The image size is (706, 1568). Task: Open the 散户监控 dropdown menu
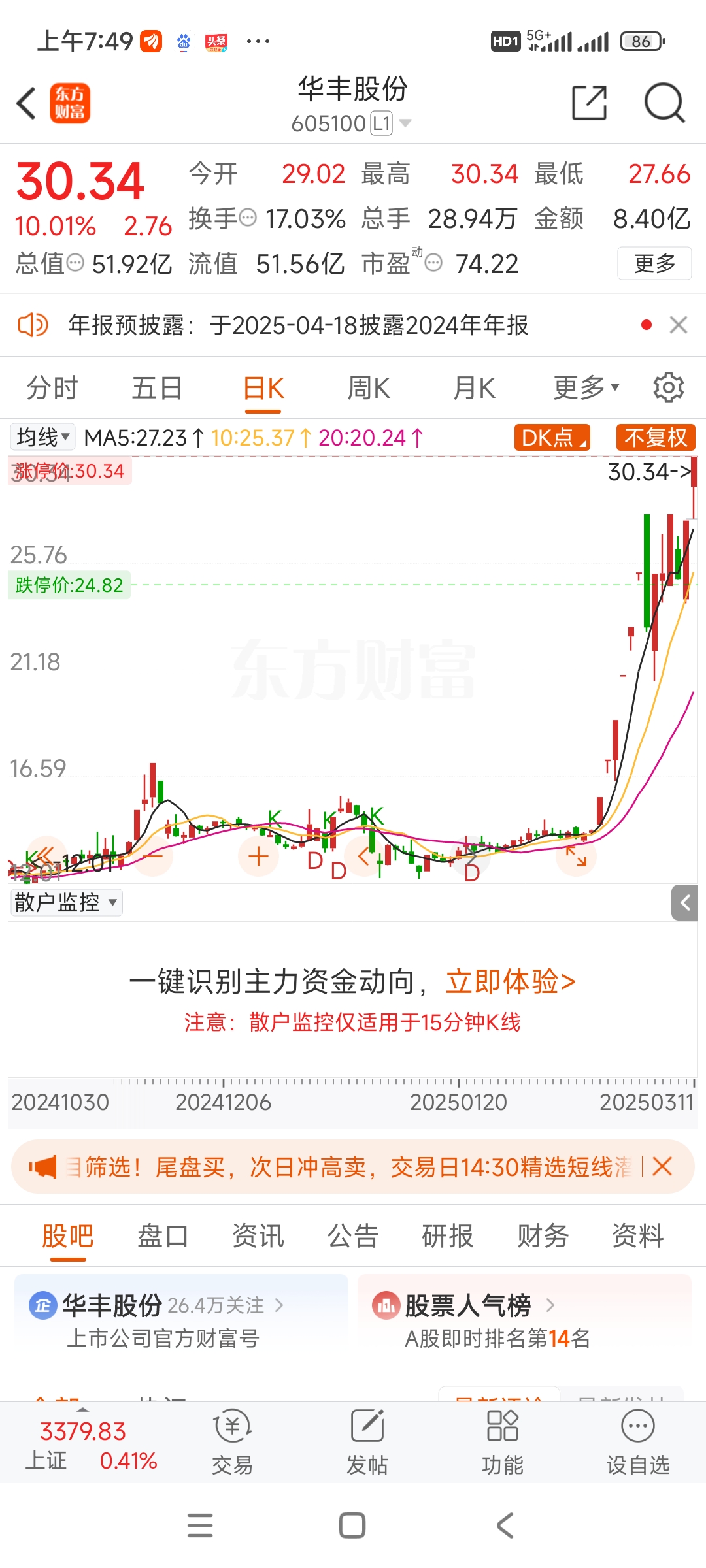pyautogui.click(x=65, y=902)
